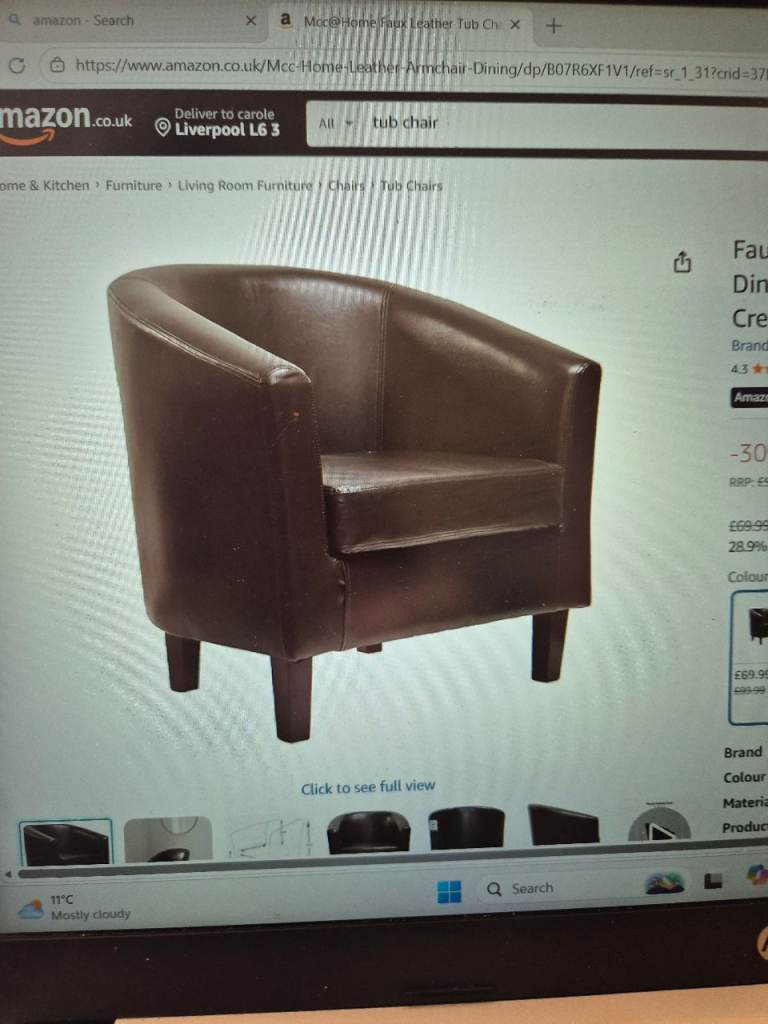The image size is (768, 1024).
Task: Open the Tub Chairs category link
Action: click(x=411, y=185)
